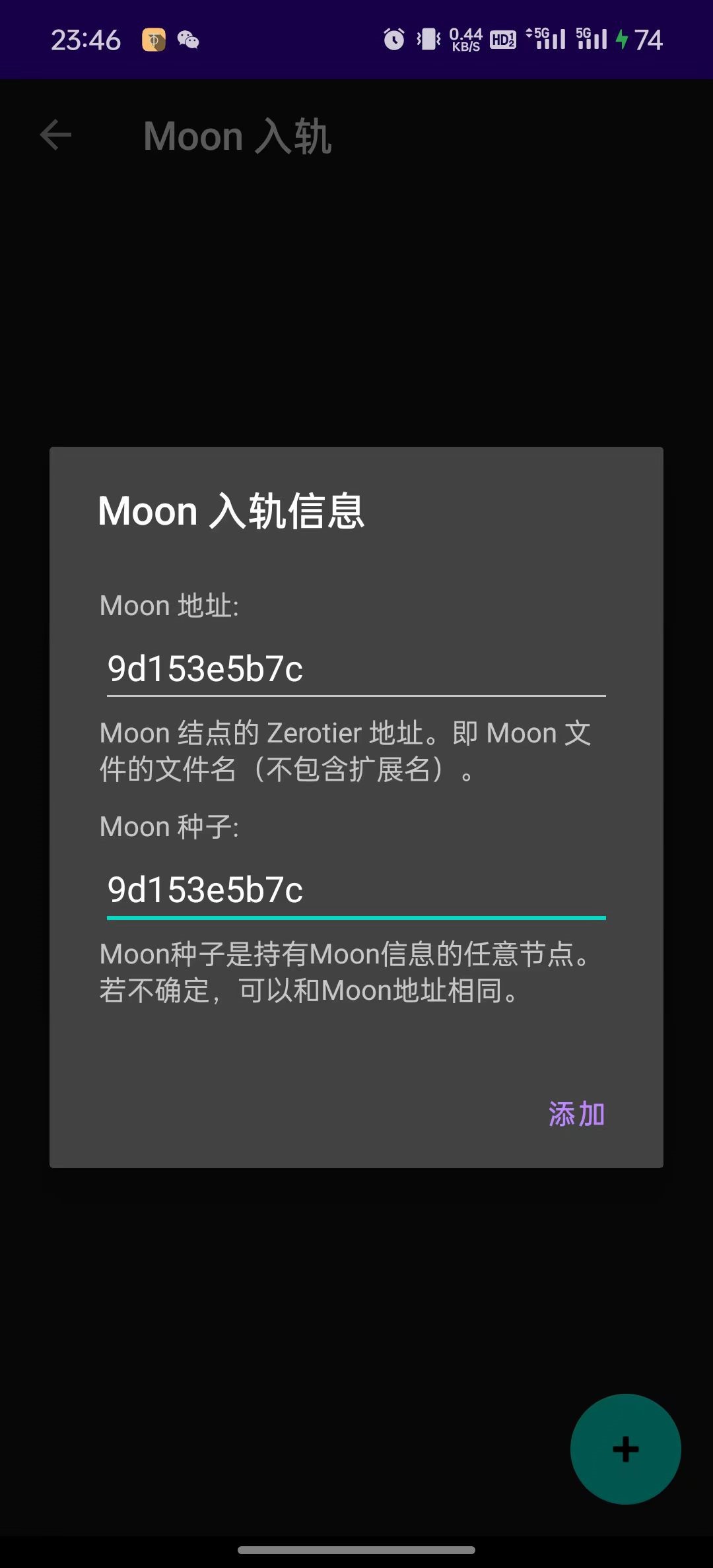Tap the Moon 地址 input field
Screen dimensions: 713x1568
(x=356, y=669)
